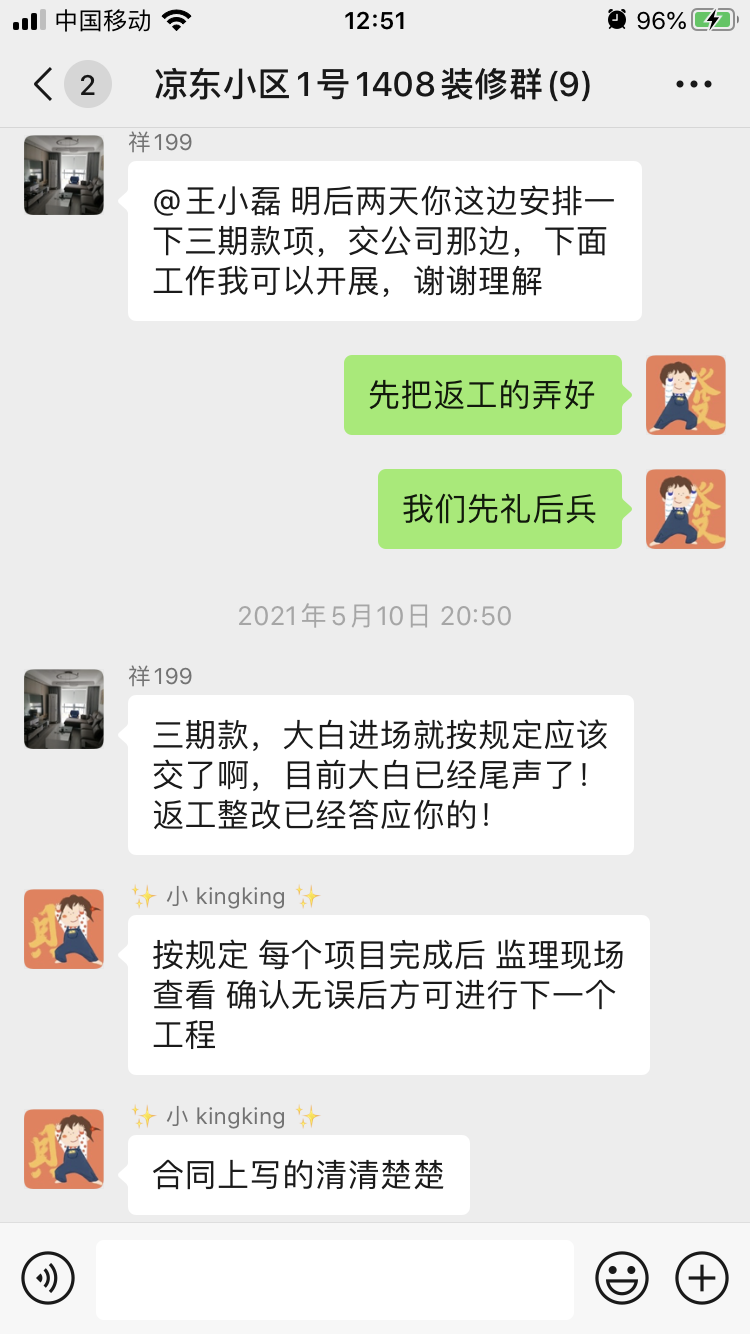Tap my avatar next to 先把返工的弄好
The width and height of the screenshot is (750, 1334).
[685, 395]
